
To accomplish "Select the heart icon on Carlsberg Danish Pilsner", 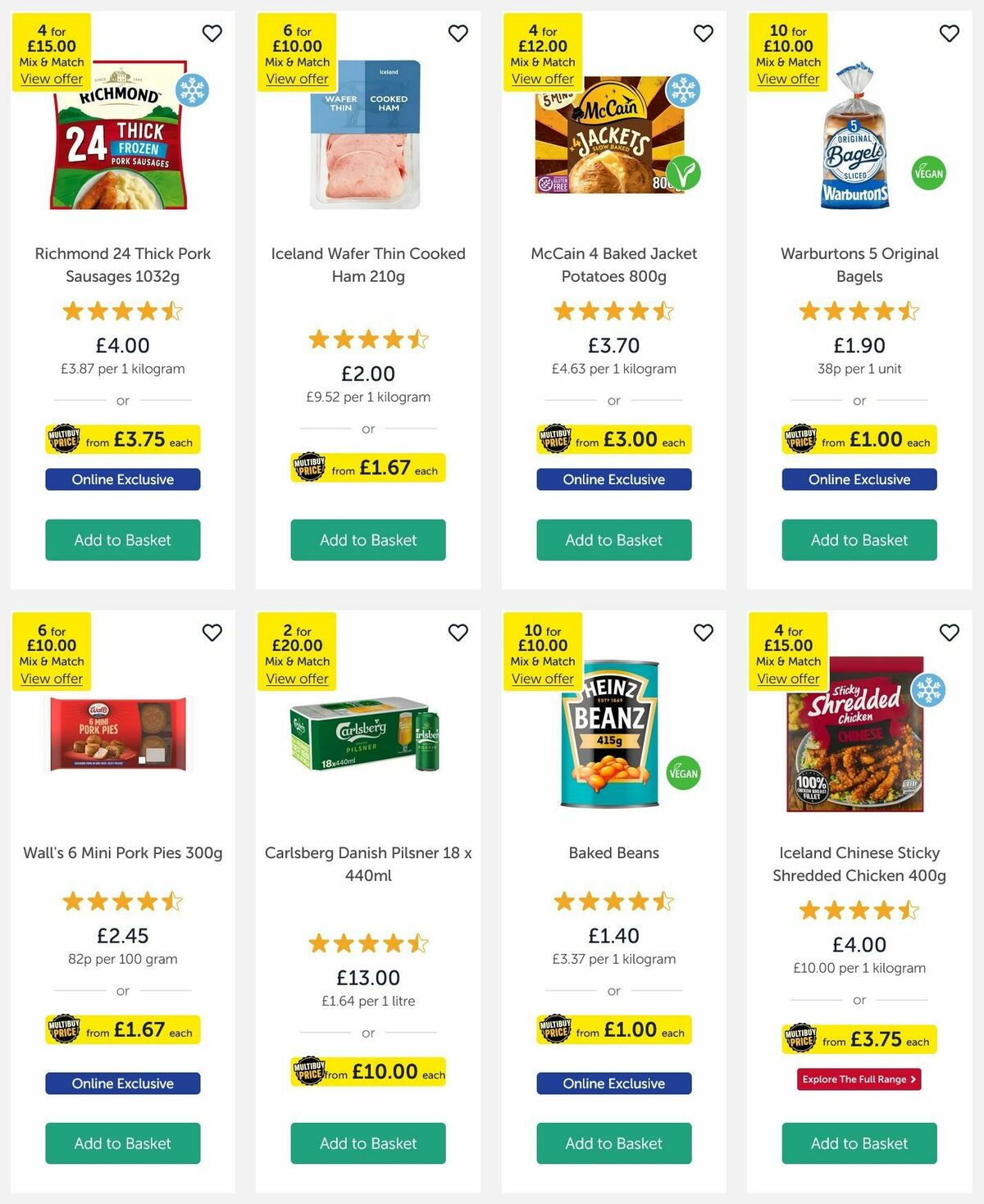I will tap(458, 633).
